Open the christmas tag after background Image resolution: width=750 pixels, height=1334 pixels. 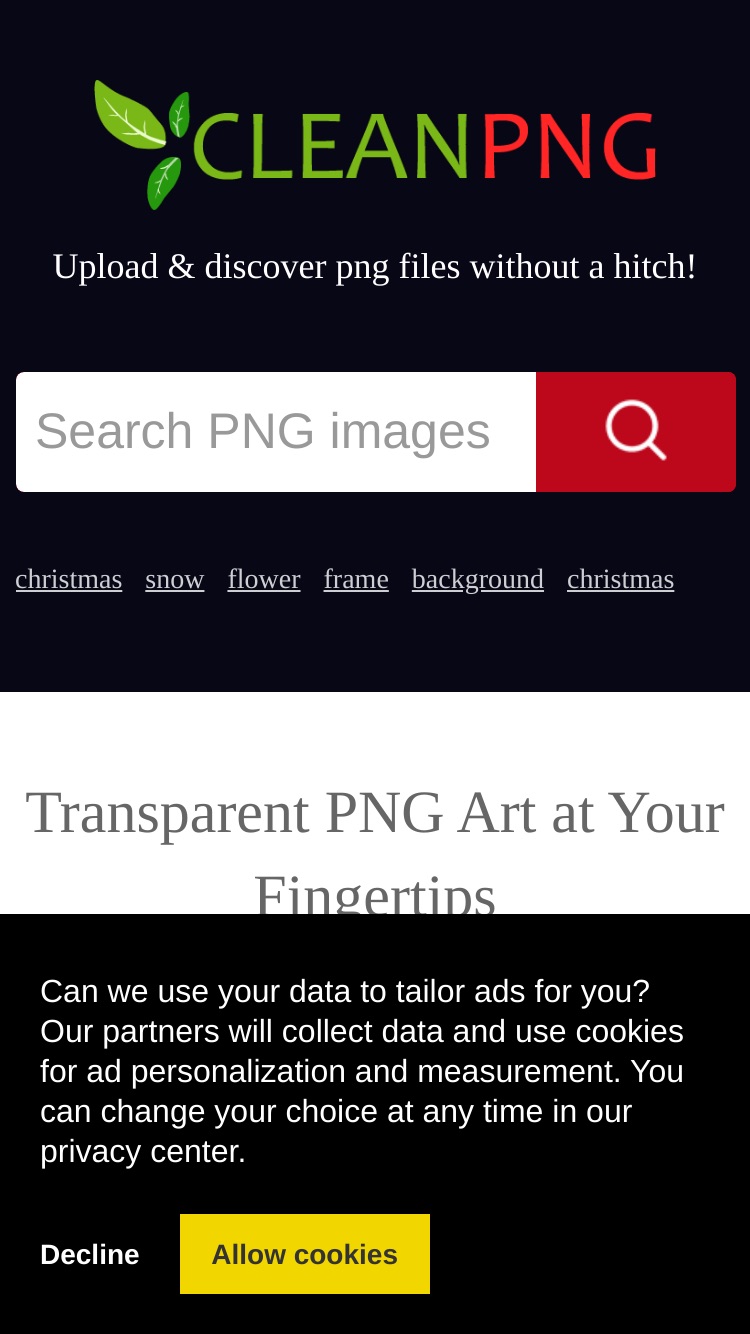pos(621,579)
